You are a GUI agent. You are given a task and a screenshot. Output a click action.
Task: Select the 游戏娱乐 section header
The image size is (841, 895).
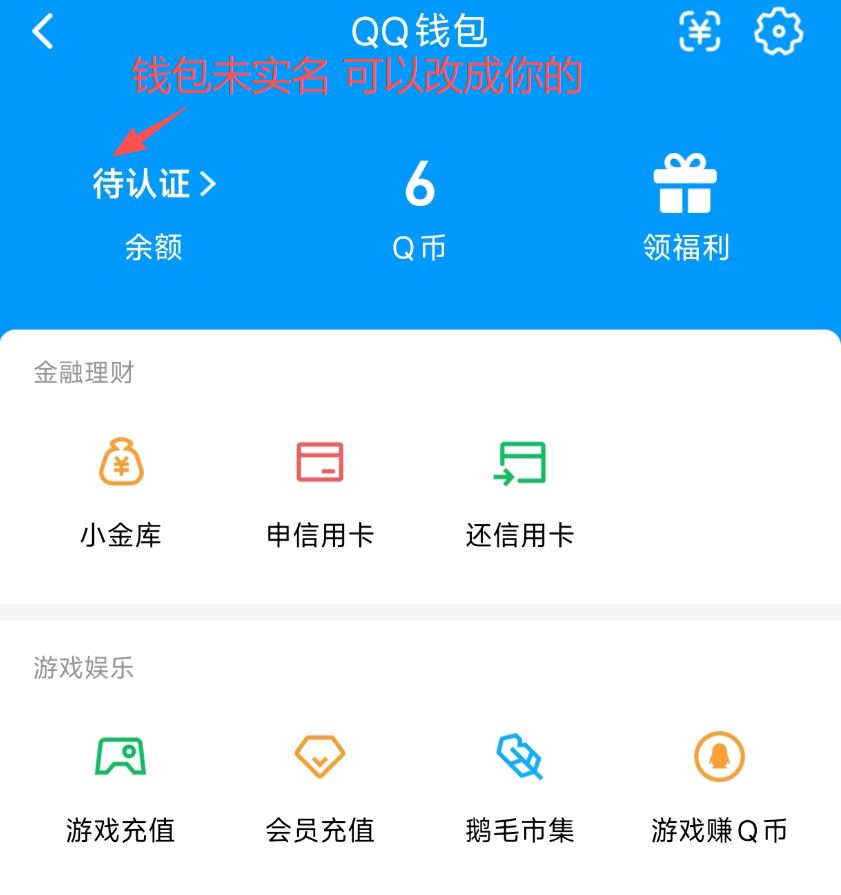pyautogui.click(x=84, y=668)
